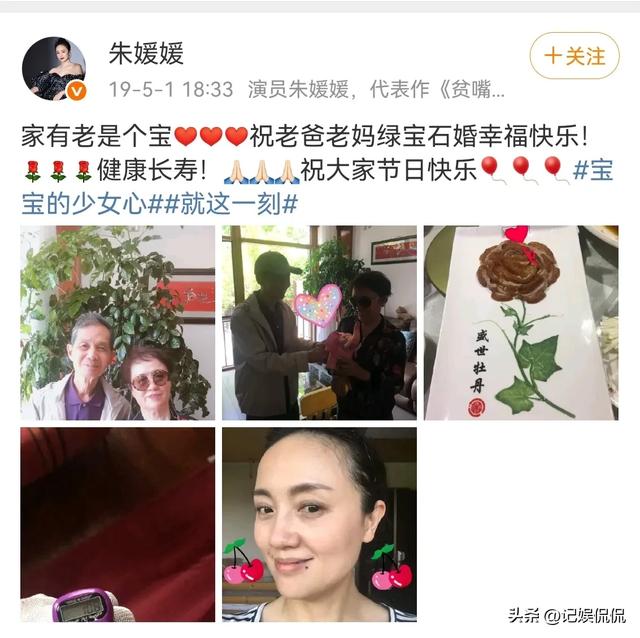Open the 朱媛媛 username link

pos(147,52)
